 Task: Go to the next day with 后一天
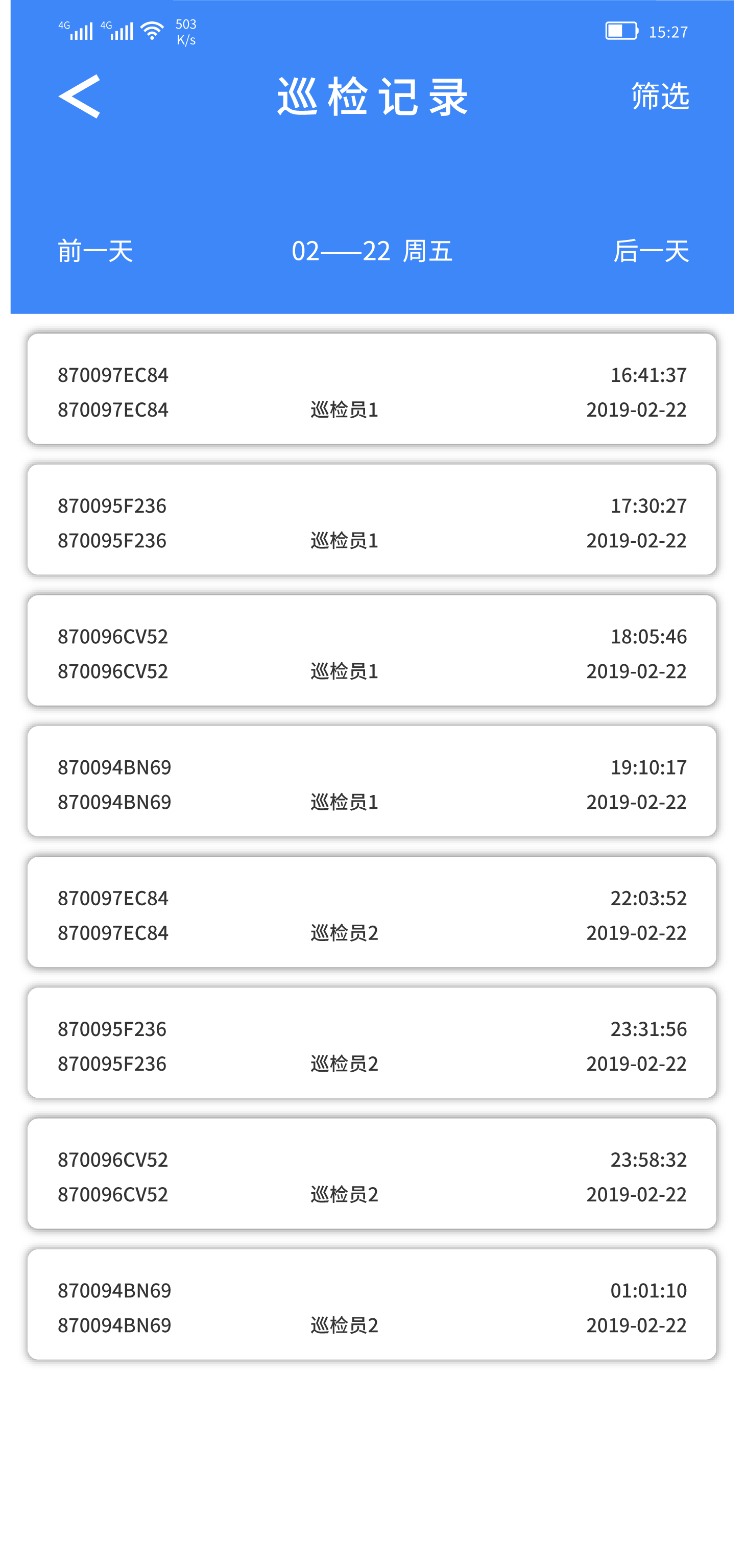(x=651, y=251)
